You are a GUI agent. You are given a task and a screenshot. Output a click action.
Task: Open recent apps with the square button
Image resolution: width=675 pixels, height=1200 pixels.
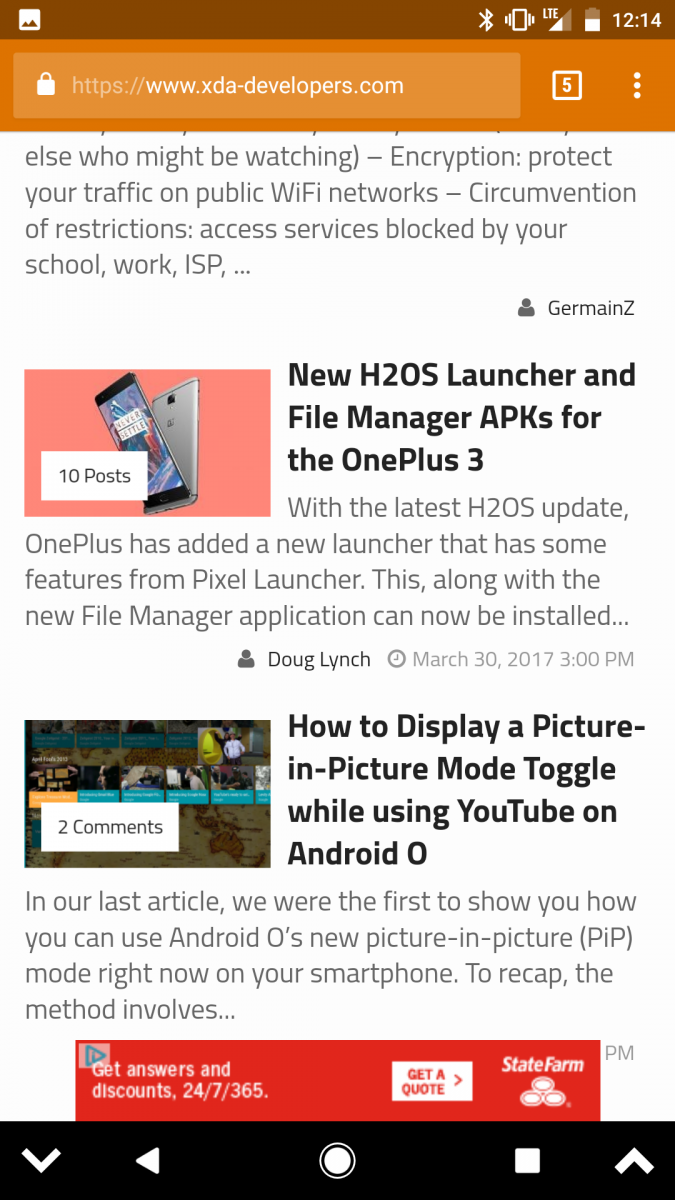tap(527, 1160)
